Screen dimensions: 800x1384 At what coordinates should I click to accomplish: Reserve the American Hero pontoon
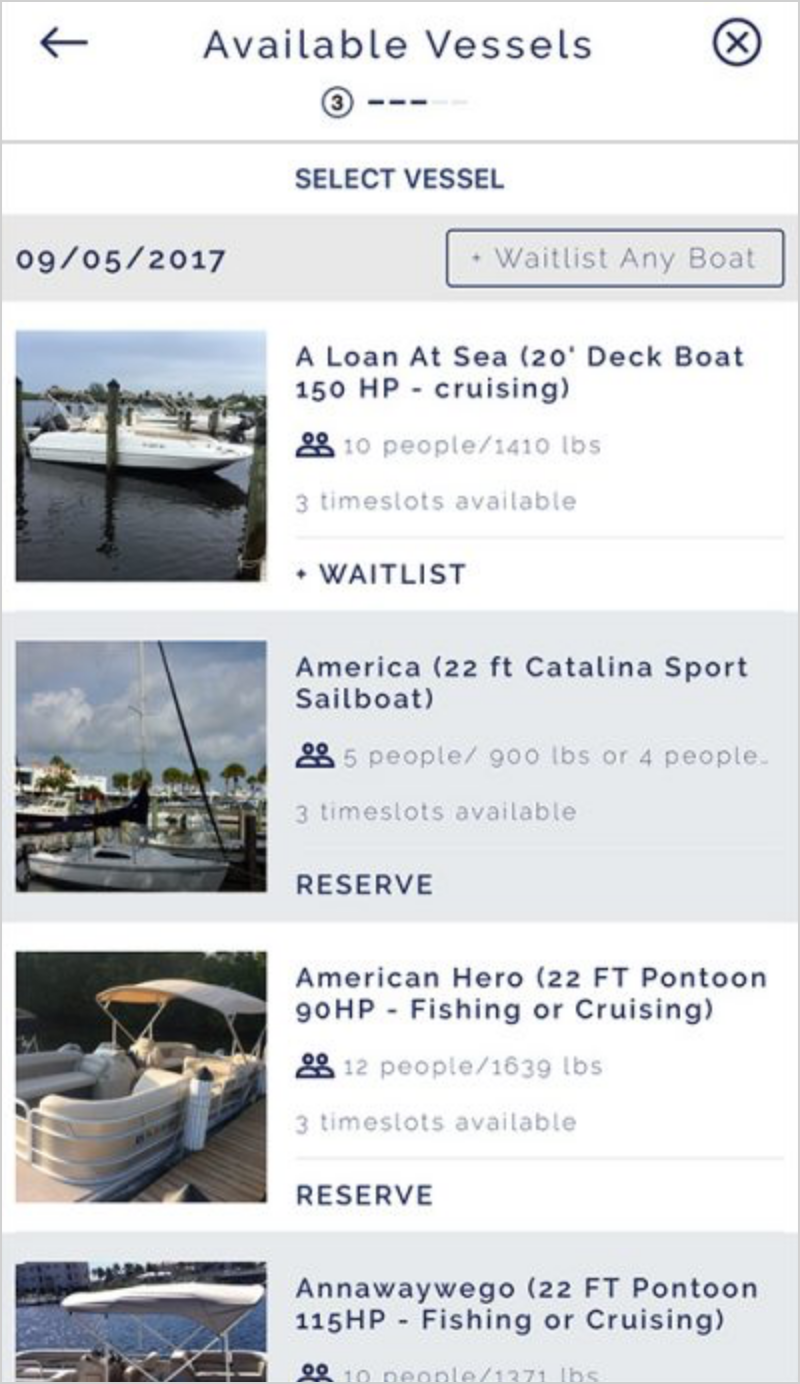(x=365, y=1195)
